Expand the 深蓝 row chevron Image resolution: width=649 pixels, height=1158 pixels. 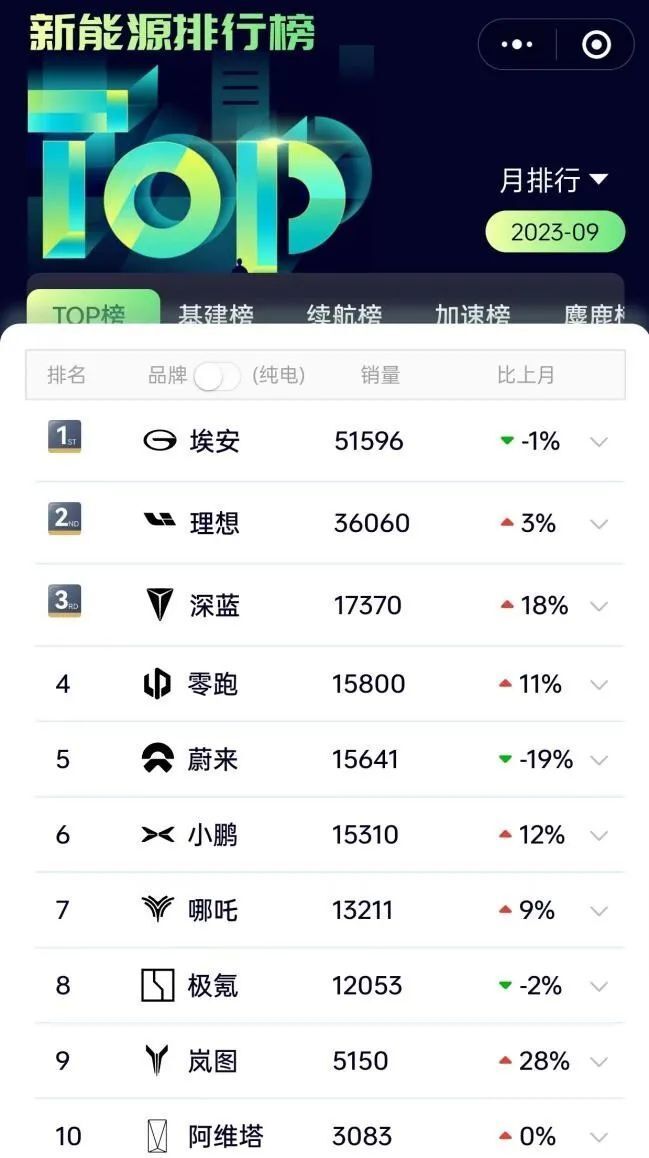click(x=599, y=605)
